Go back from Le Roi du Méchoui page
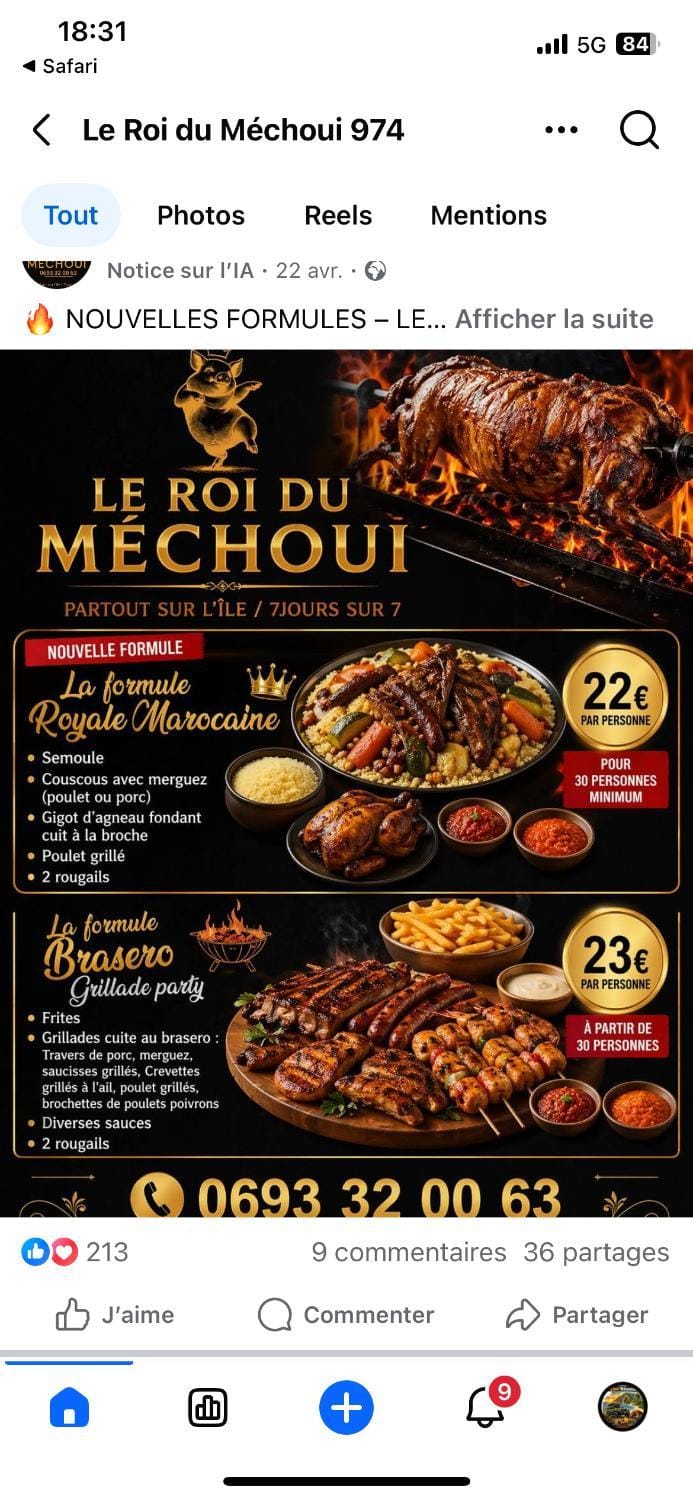Screen dimensions: 693x1500 pos(41,130)
